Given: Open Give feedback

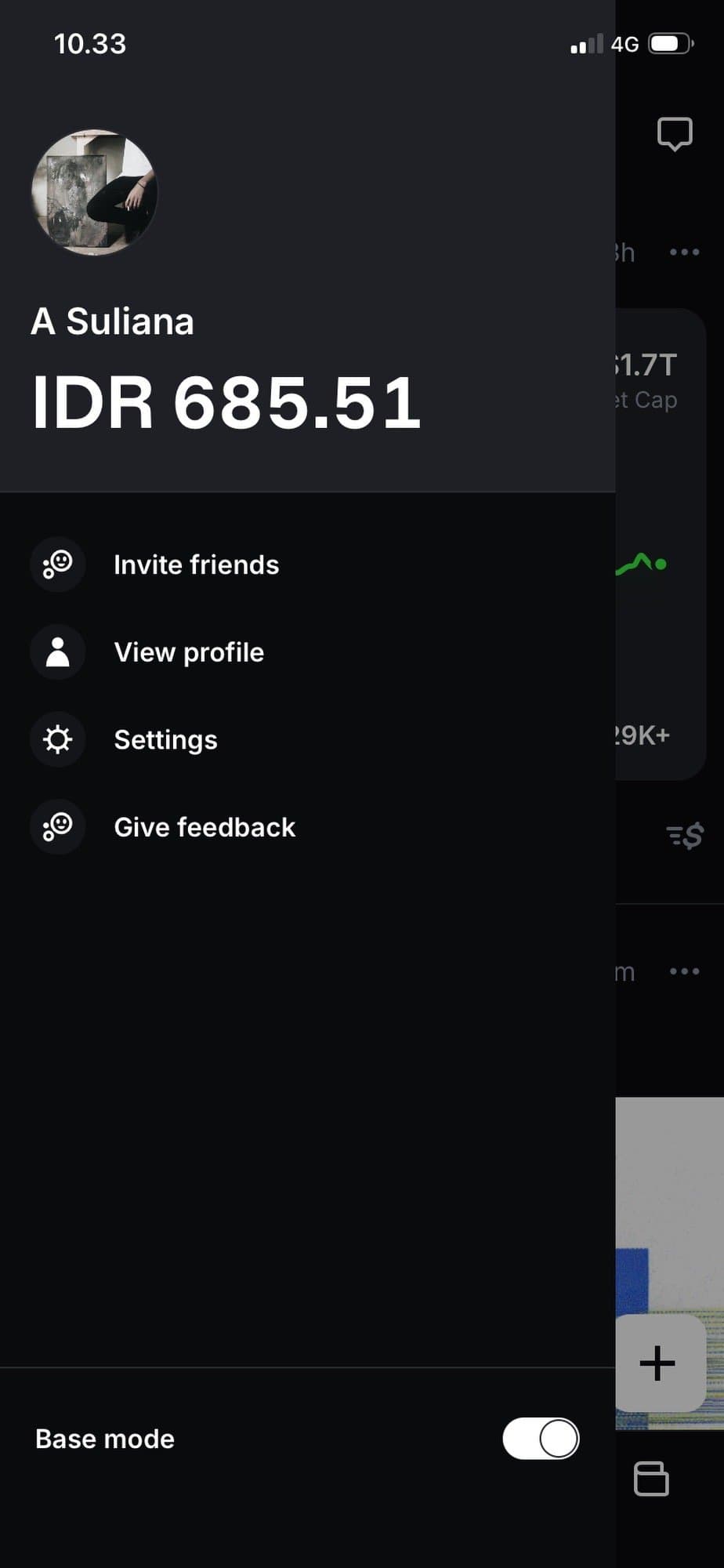Looking at the screenshot, I should pos(205,827).
